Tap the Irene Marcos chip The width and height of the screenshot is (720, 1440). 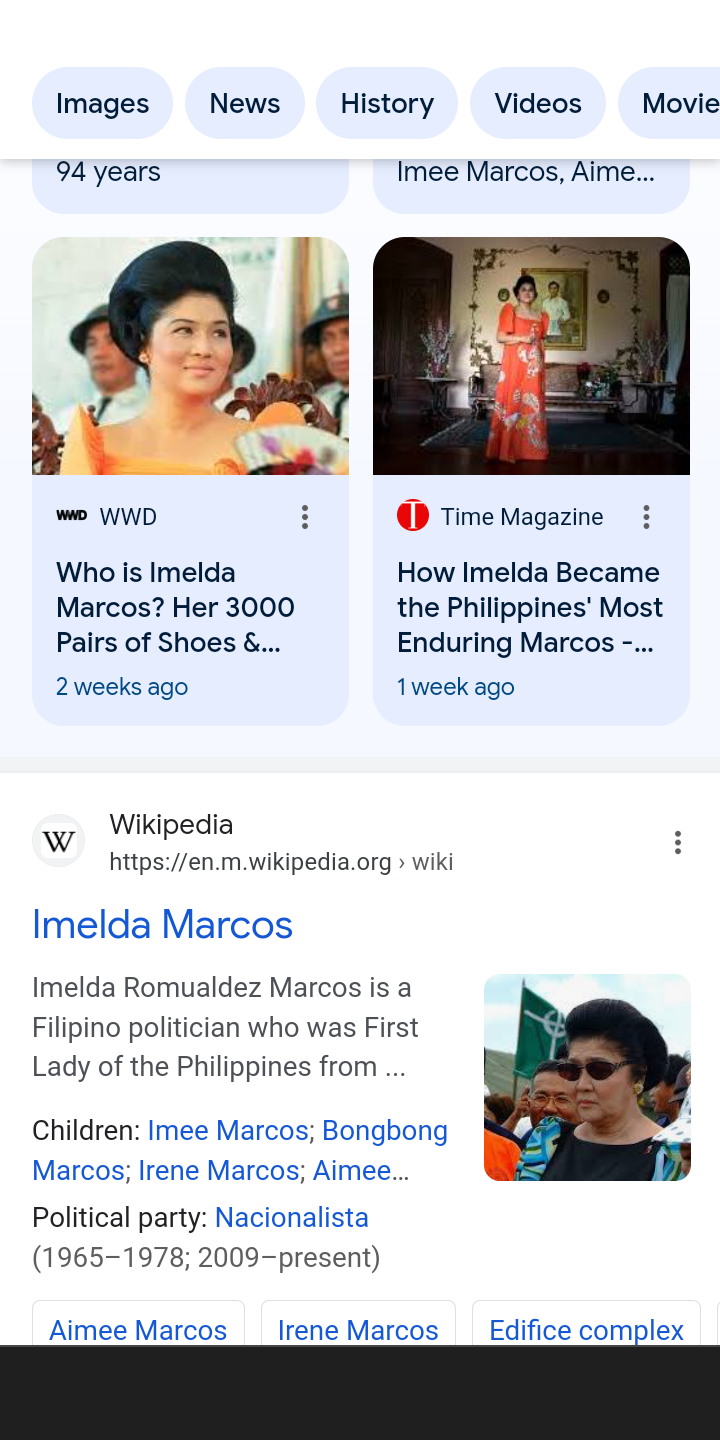click(x=358, y=1329)
